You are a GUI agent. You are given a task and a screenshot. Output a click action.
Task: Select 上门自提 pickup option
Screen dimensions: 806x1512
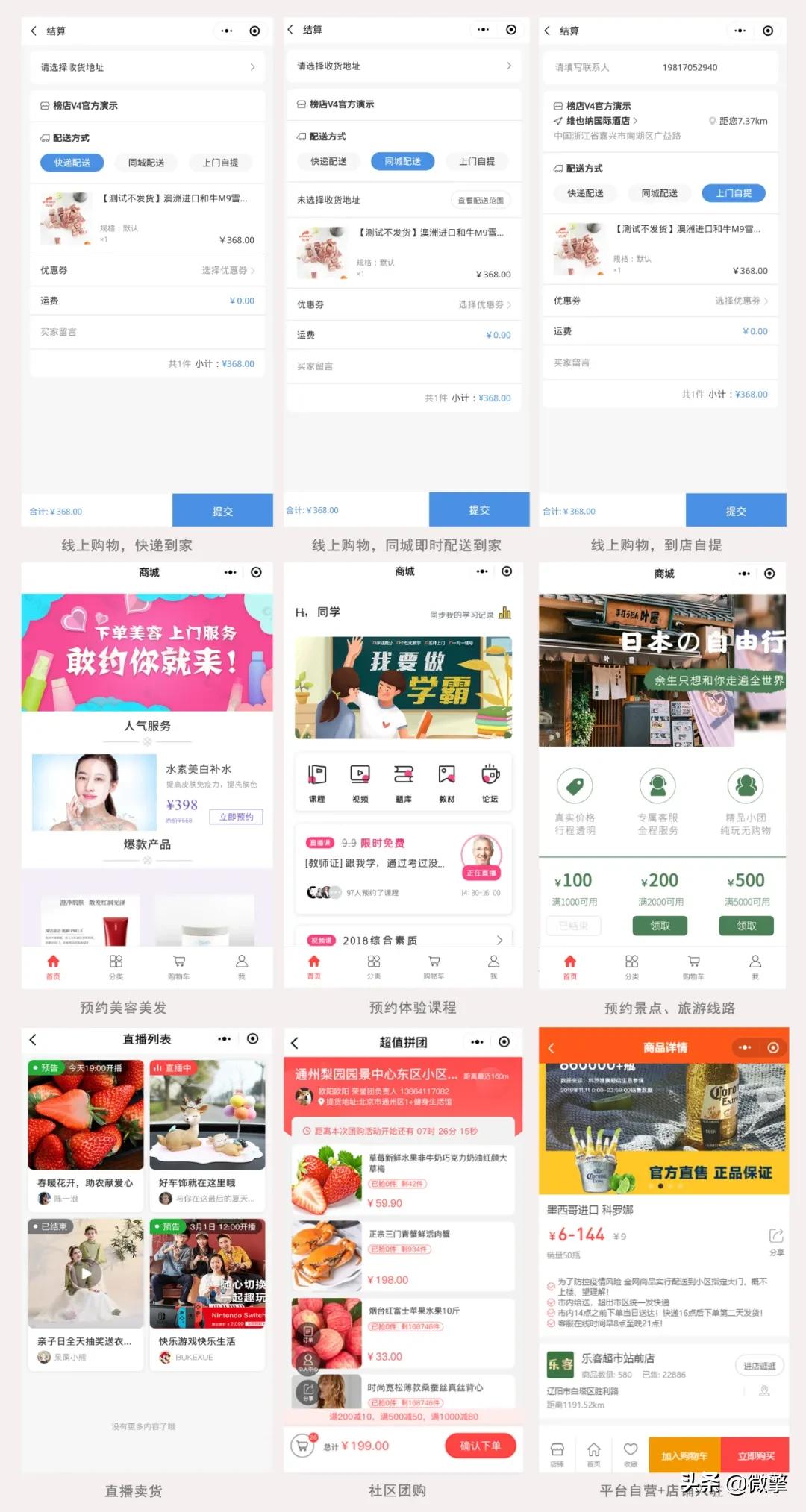735,192
